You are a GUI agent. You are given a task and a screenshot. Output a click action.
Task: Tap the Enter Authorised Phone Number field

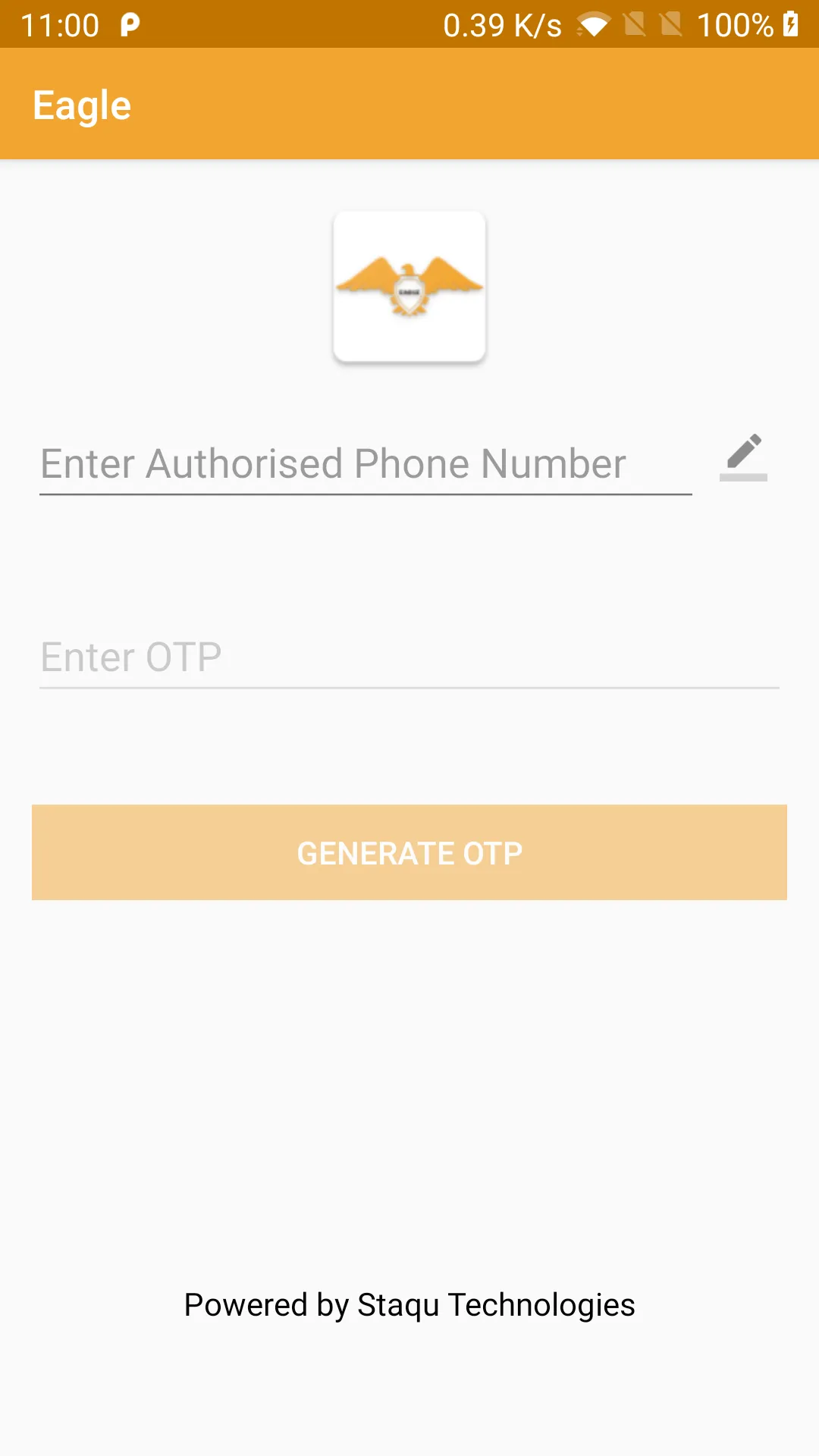pyautogui.click(x=366, y=464)
